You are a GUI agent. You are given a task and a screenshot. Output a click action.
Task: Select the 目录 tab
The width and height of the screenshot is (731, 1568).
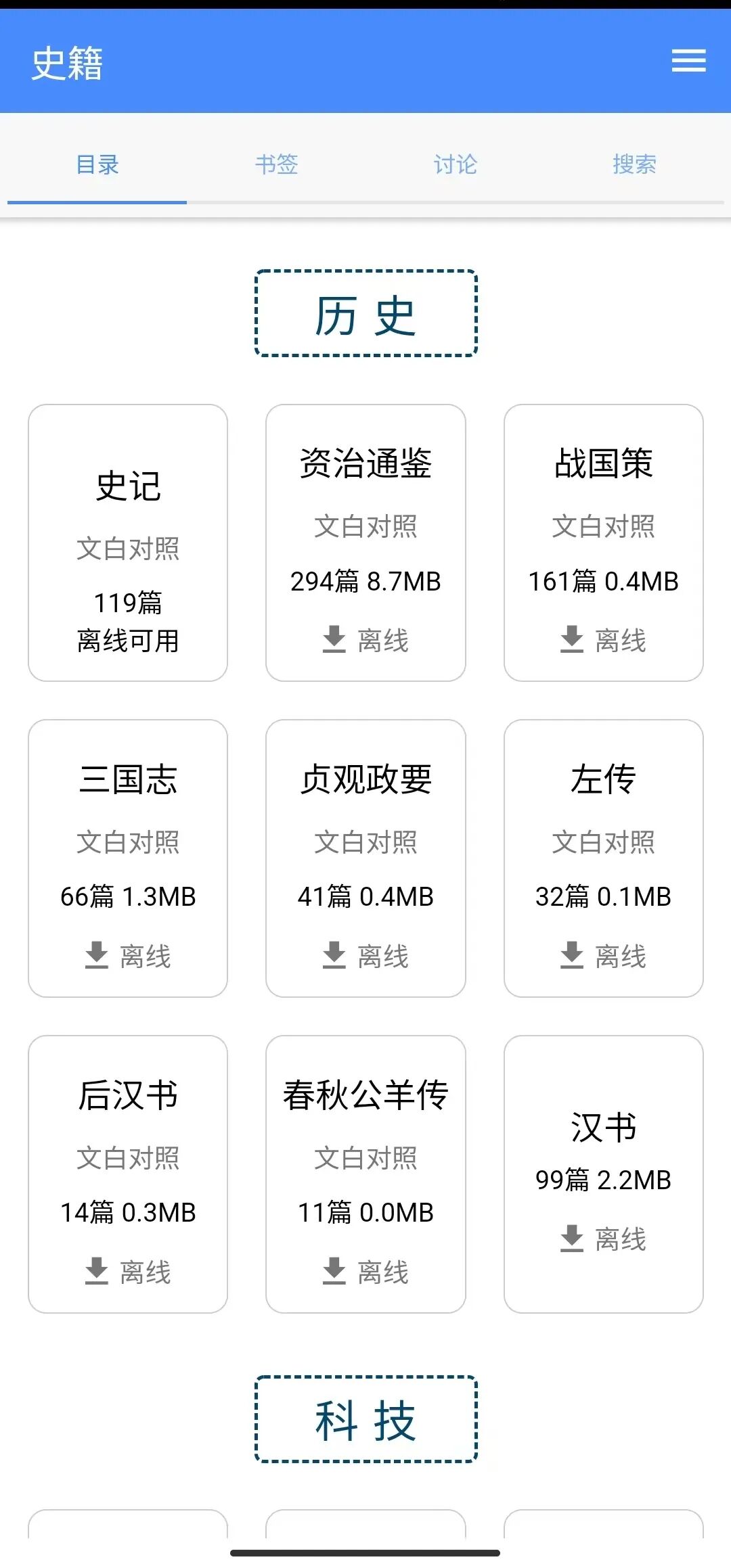[98, 164]
